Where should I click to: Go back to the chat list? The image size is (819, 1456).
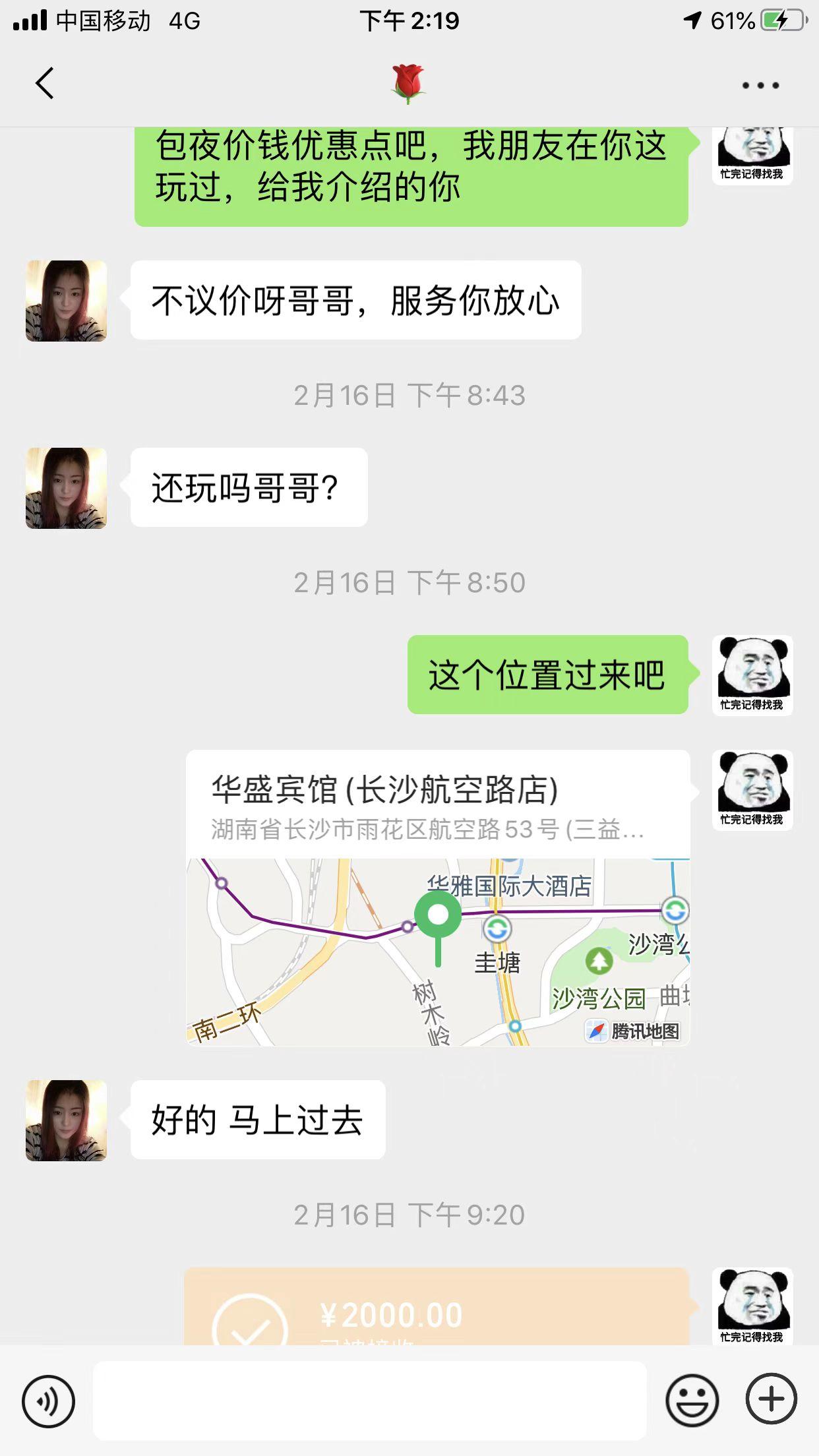45,84
